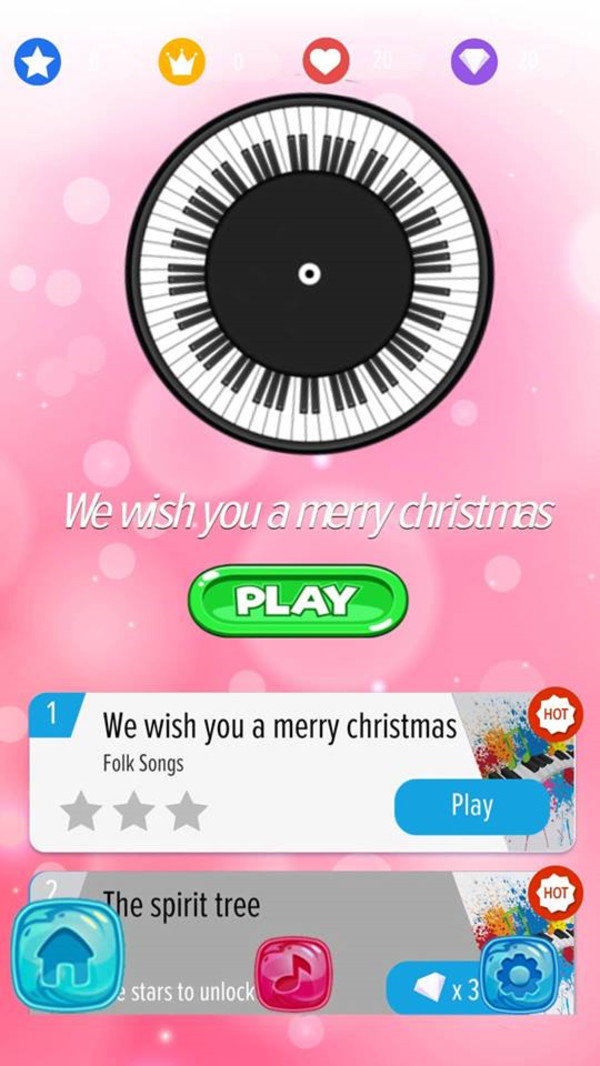Tap the purple diamond currency icon
This screenshot has width=600, height=1066.
point(474,62)
